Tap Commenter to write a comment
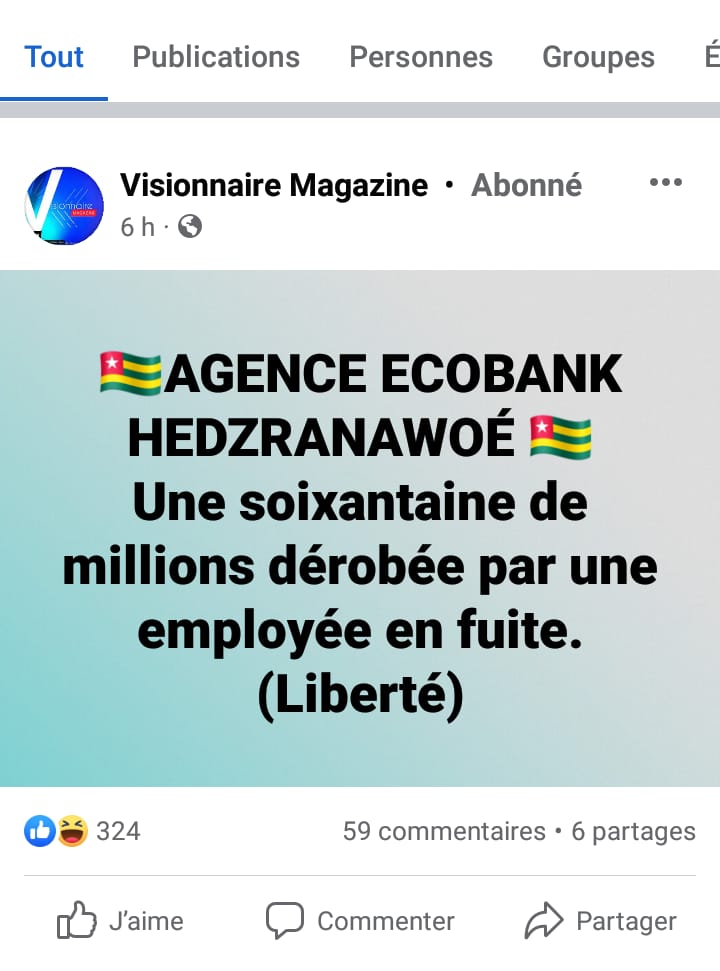 360,921
